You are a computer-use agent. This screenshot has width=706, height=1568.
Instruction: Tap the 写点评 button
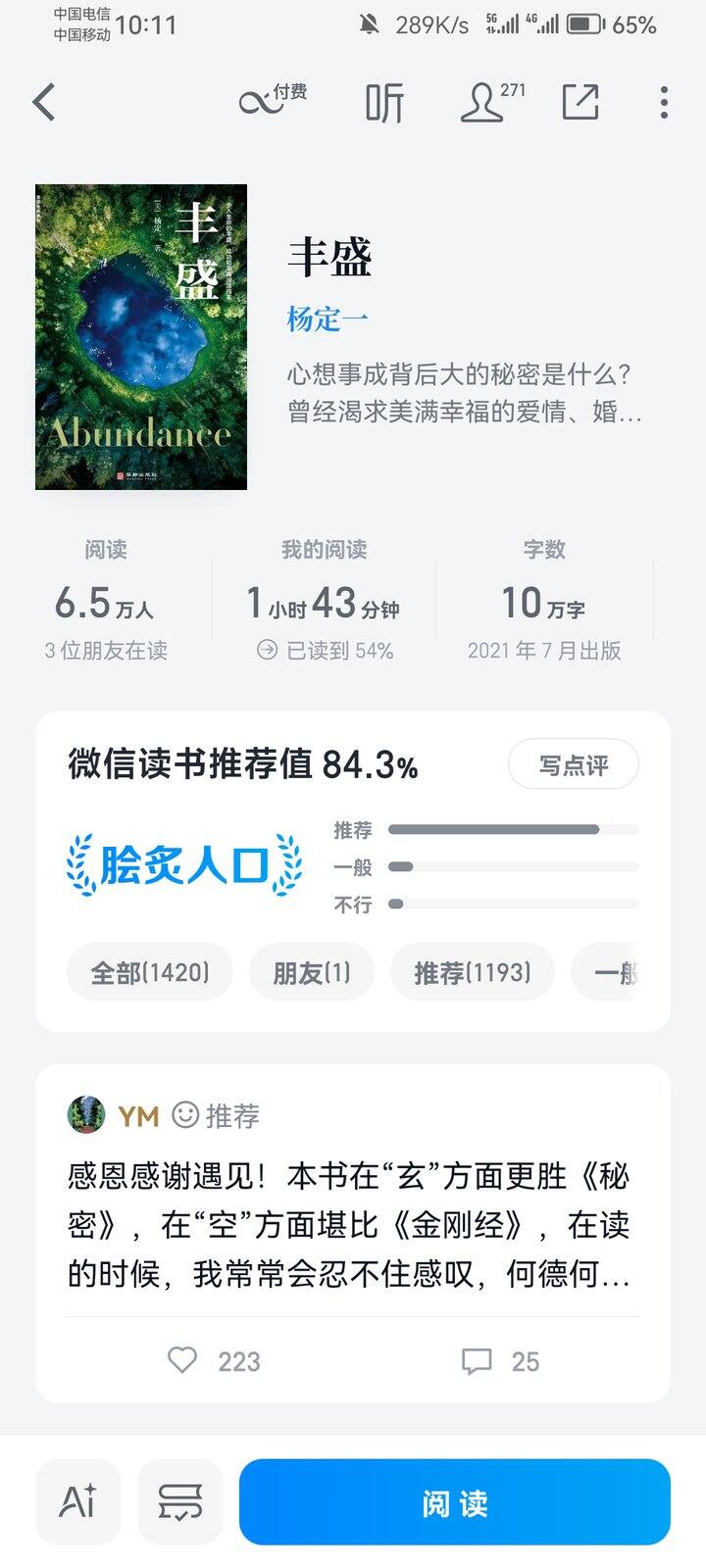point(574,764)
